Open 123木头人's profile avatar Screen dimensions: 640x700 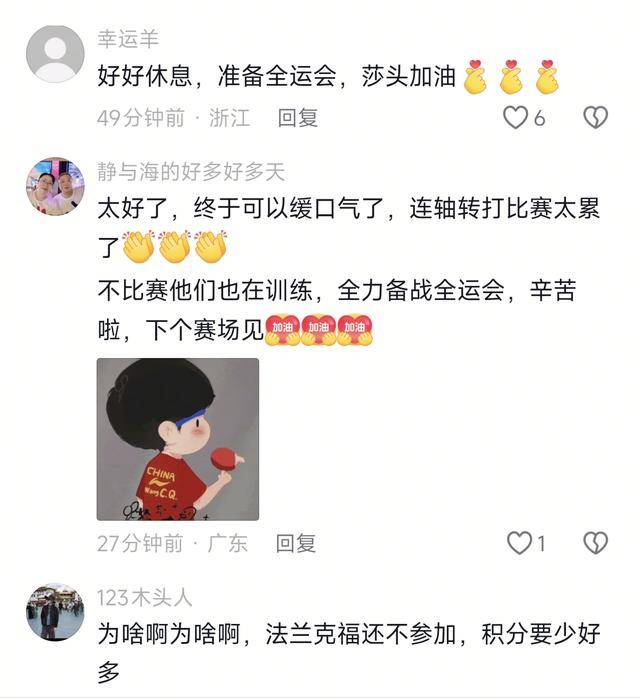coord(55,612)
